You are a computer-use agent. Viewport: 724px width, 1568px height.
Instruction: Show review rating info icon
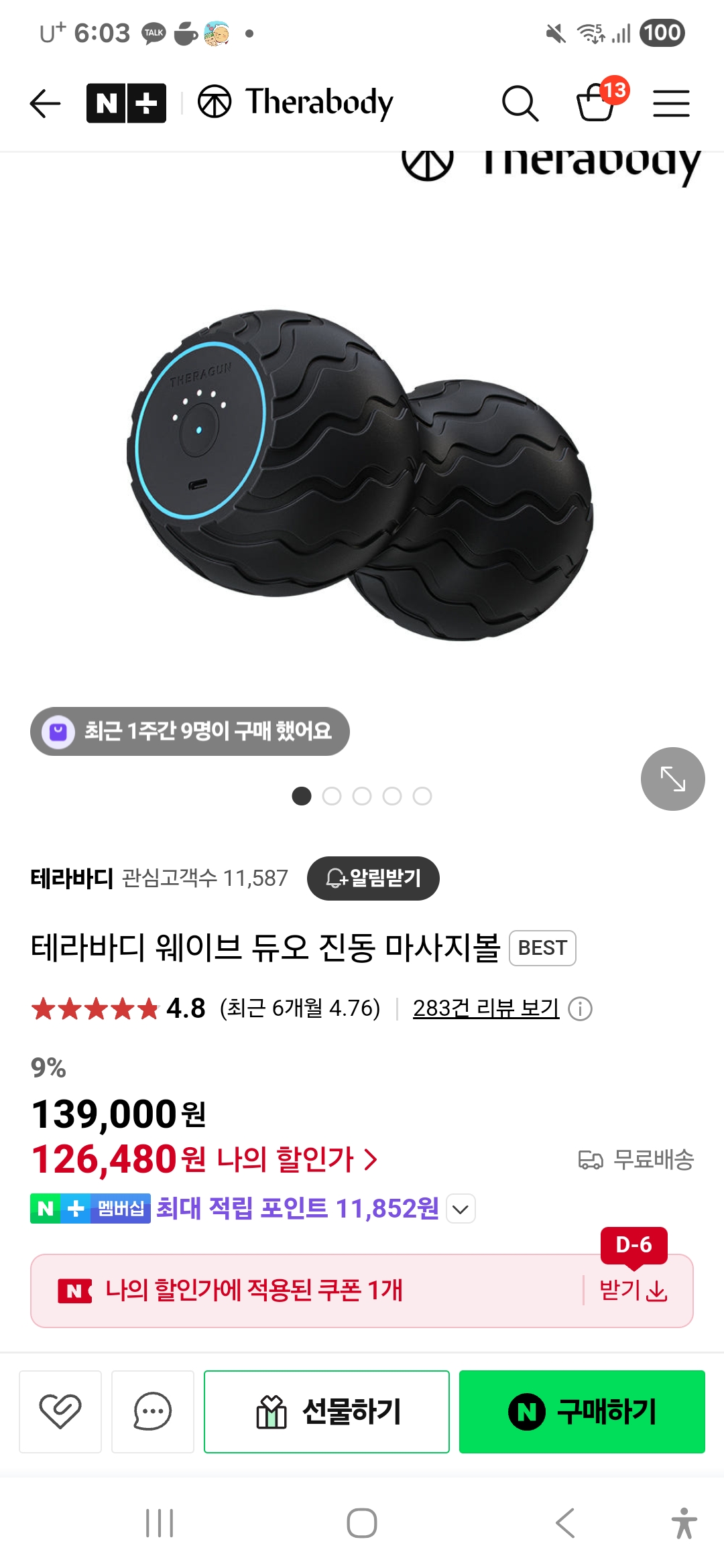click(x=580, y=1008)
